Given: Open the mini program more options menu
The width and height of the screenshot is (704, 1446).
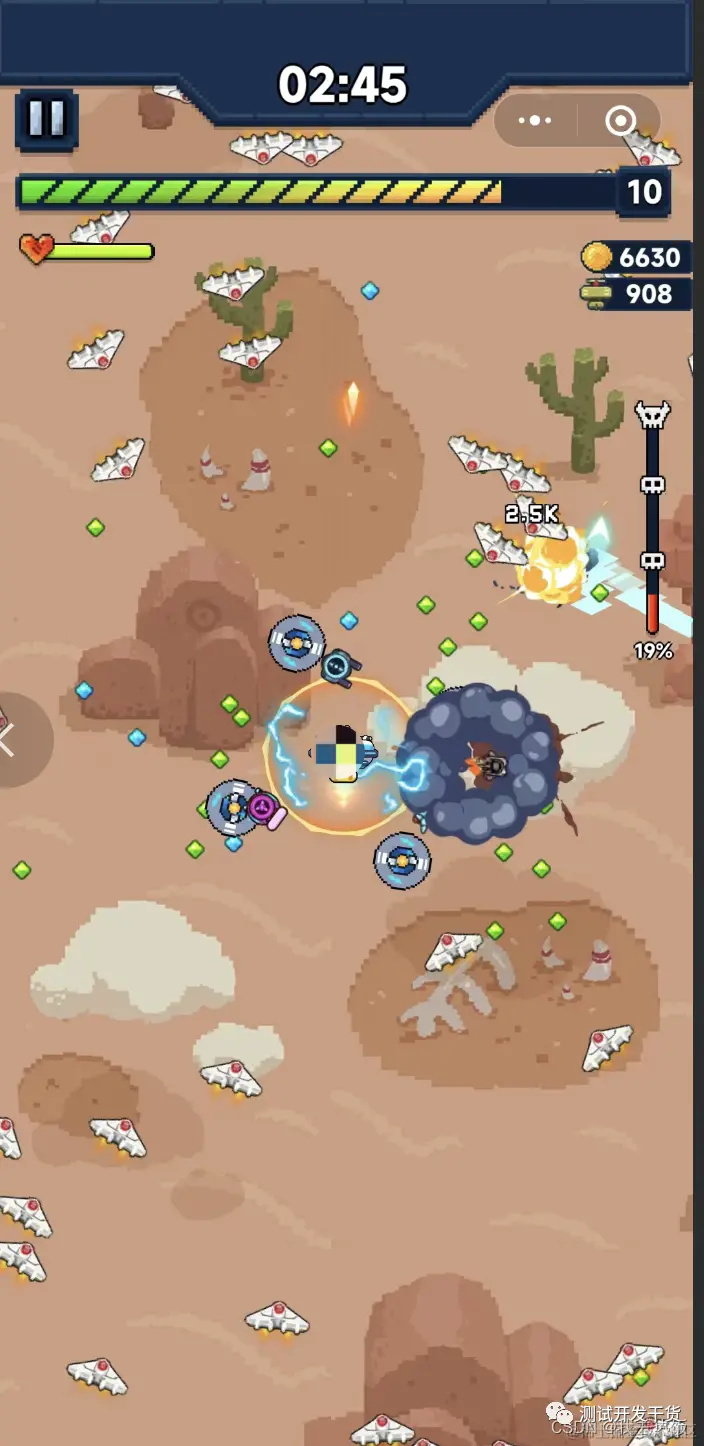Looking at the screenshot, I should 535,121.
